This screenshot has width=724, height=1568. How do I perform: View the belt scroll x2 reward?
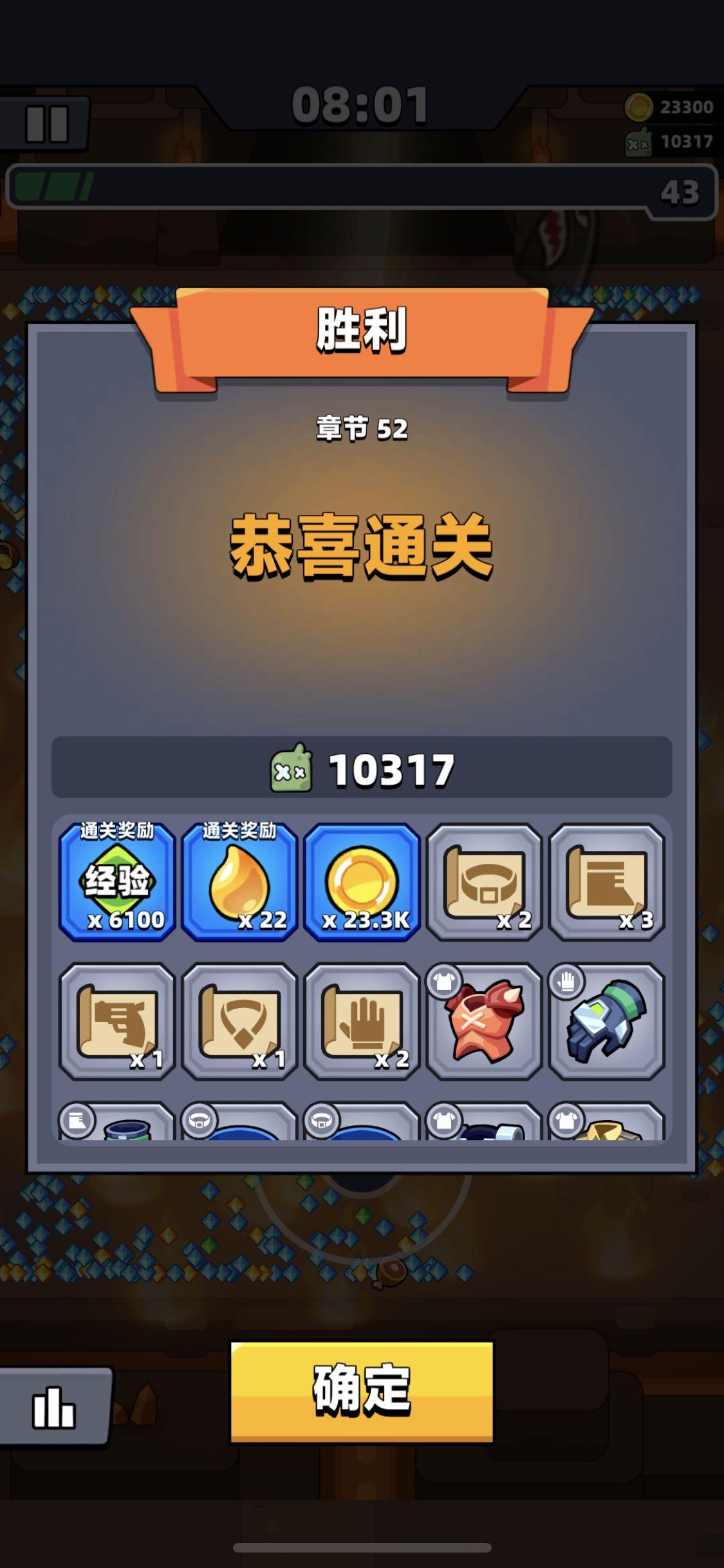(x=484, y=882)
